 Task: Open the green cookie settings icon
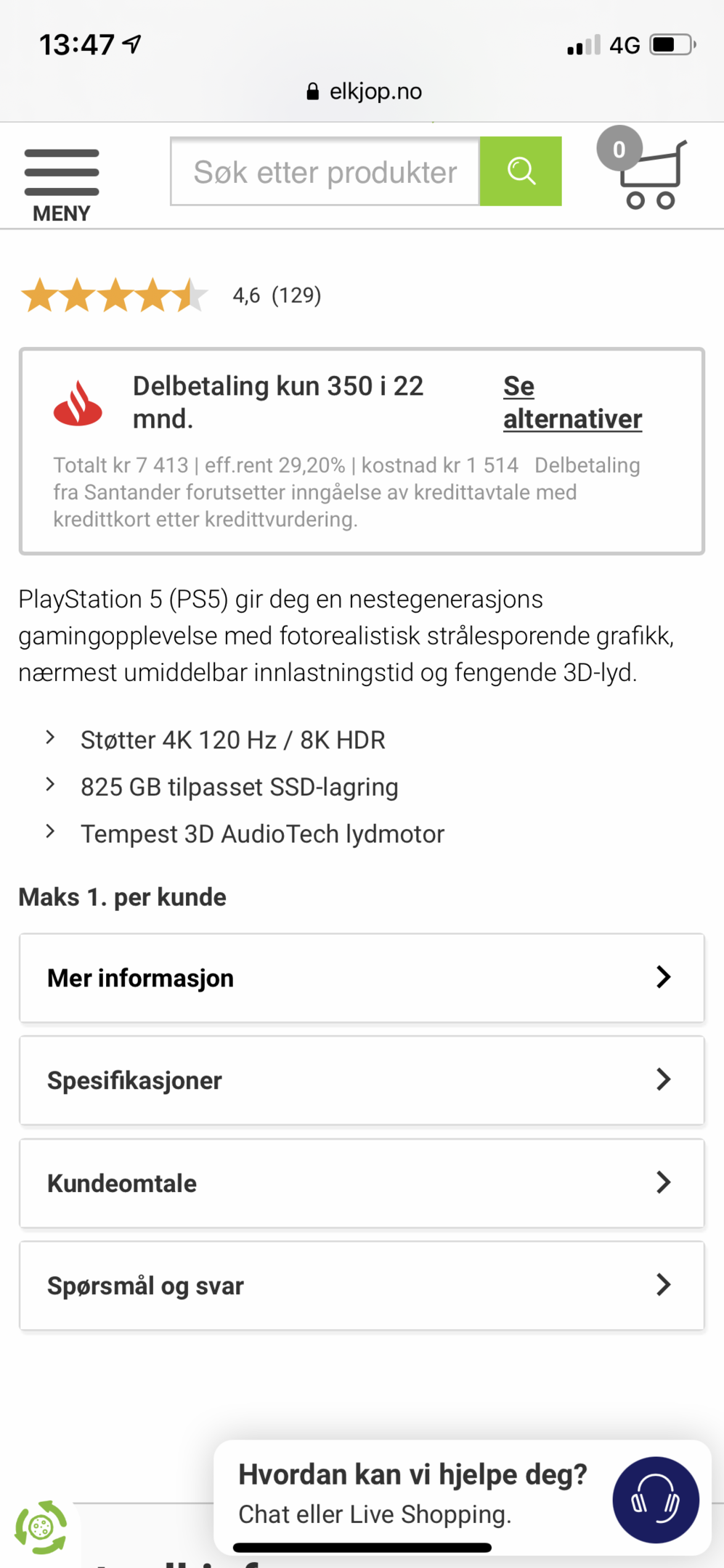pos(41,1527)
